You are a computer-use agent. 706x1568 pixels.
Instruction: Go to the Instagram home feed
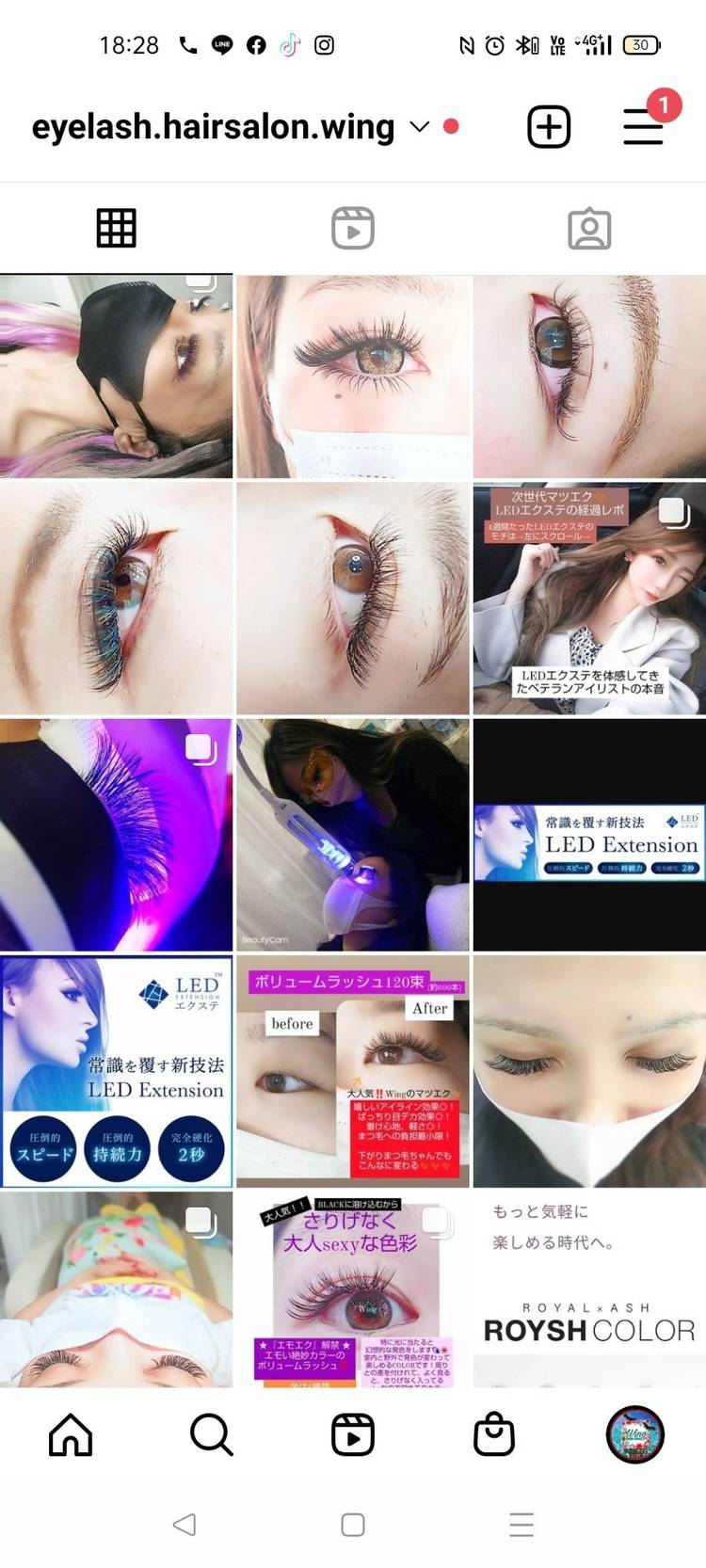[x=71, y=1435]
